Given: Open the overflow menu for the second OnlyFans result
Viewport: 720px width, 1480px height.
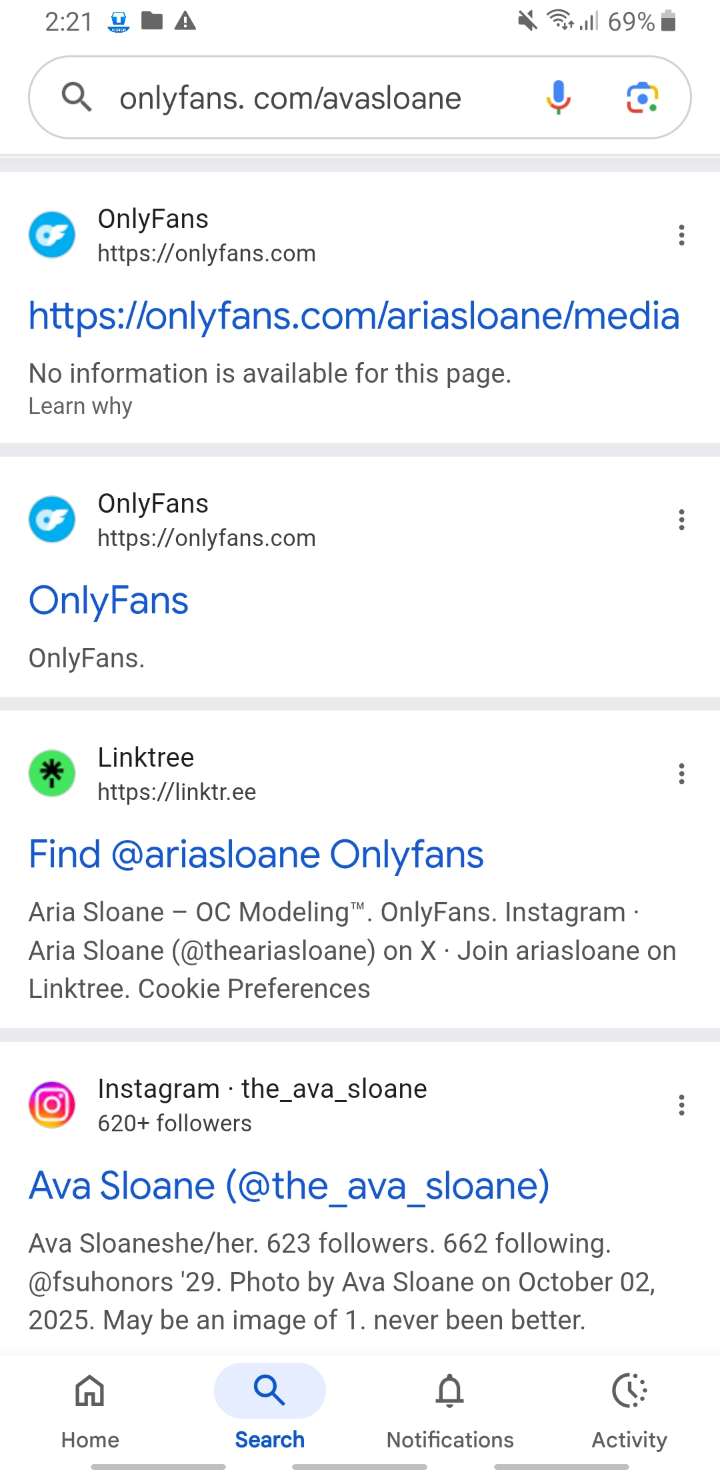Looking at the screenshot, I should (x=681, y=519).
